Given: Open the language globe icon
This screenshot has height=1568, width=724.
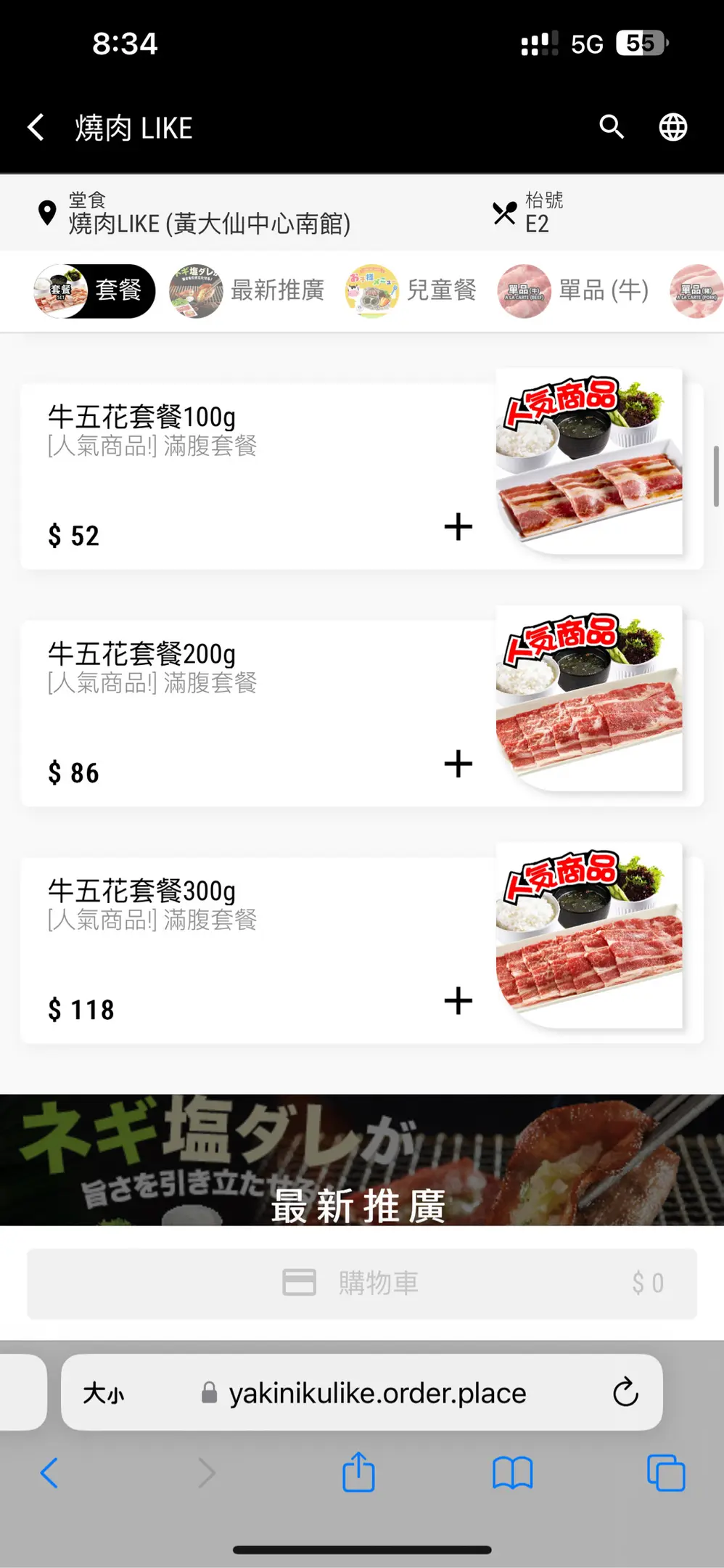Looking at the screenshot, I should click(672, 128).
